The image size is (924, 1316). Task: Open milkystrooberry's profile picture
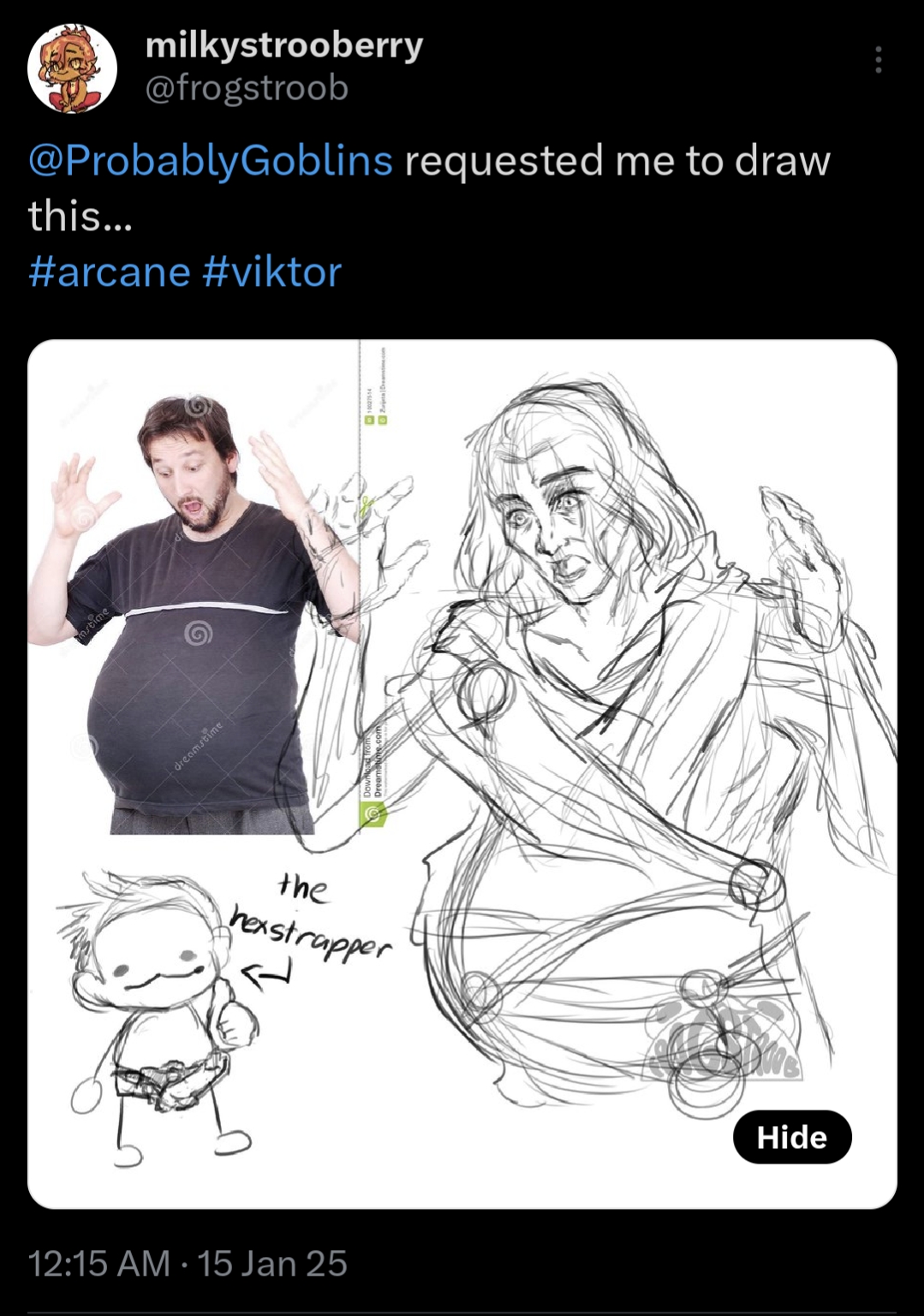tap(72, 68)
